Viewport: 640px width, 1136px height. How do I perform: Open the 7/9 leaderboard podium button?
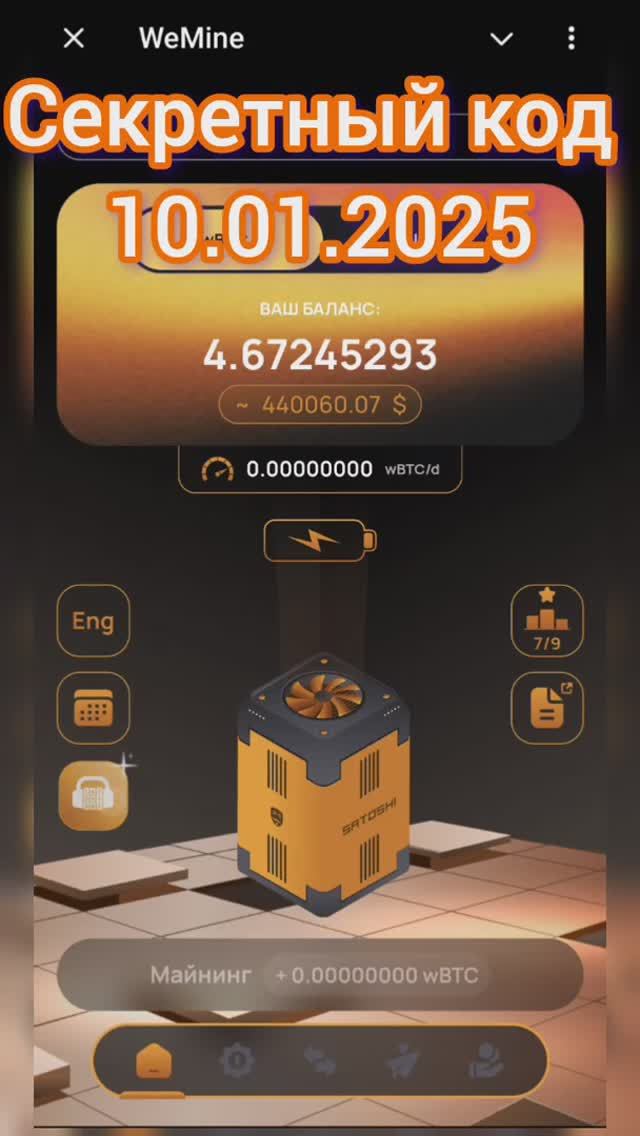point(547,621)
